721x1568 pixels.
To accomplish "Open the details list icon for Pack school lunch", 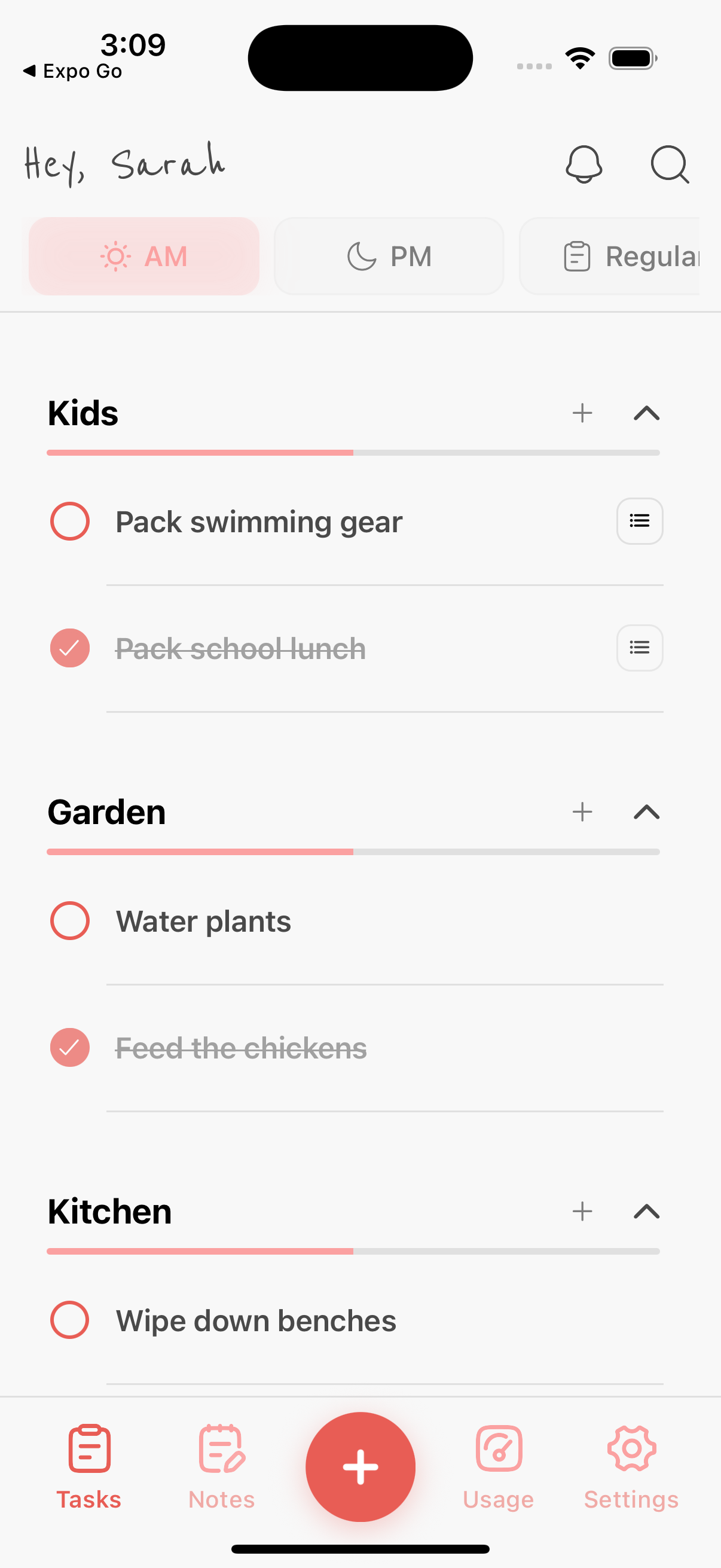I will click(639, 648).
